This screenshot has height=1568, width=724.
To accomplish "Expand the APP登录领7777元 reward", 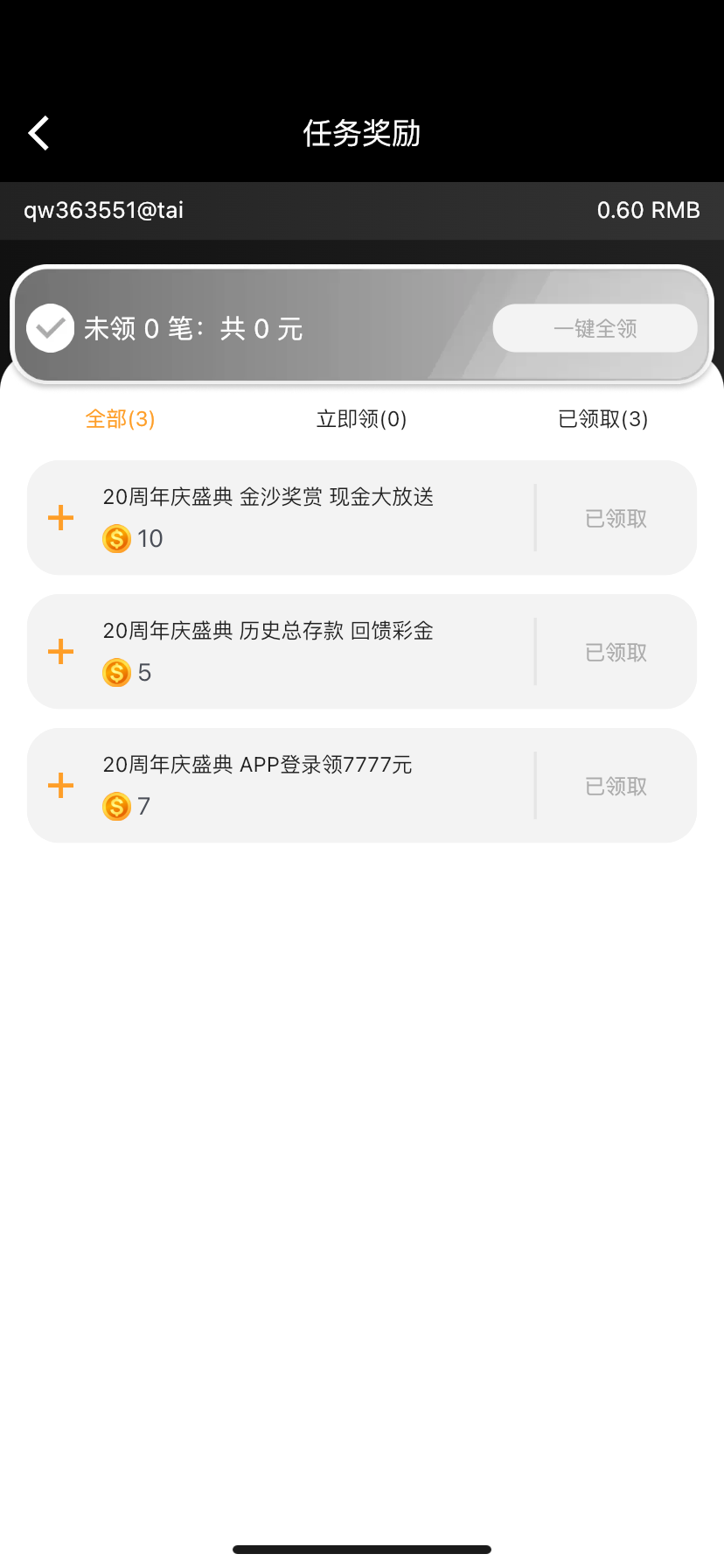I will [61, 786].
